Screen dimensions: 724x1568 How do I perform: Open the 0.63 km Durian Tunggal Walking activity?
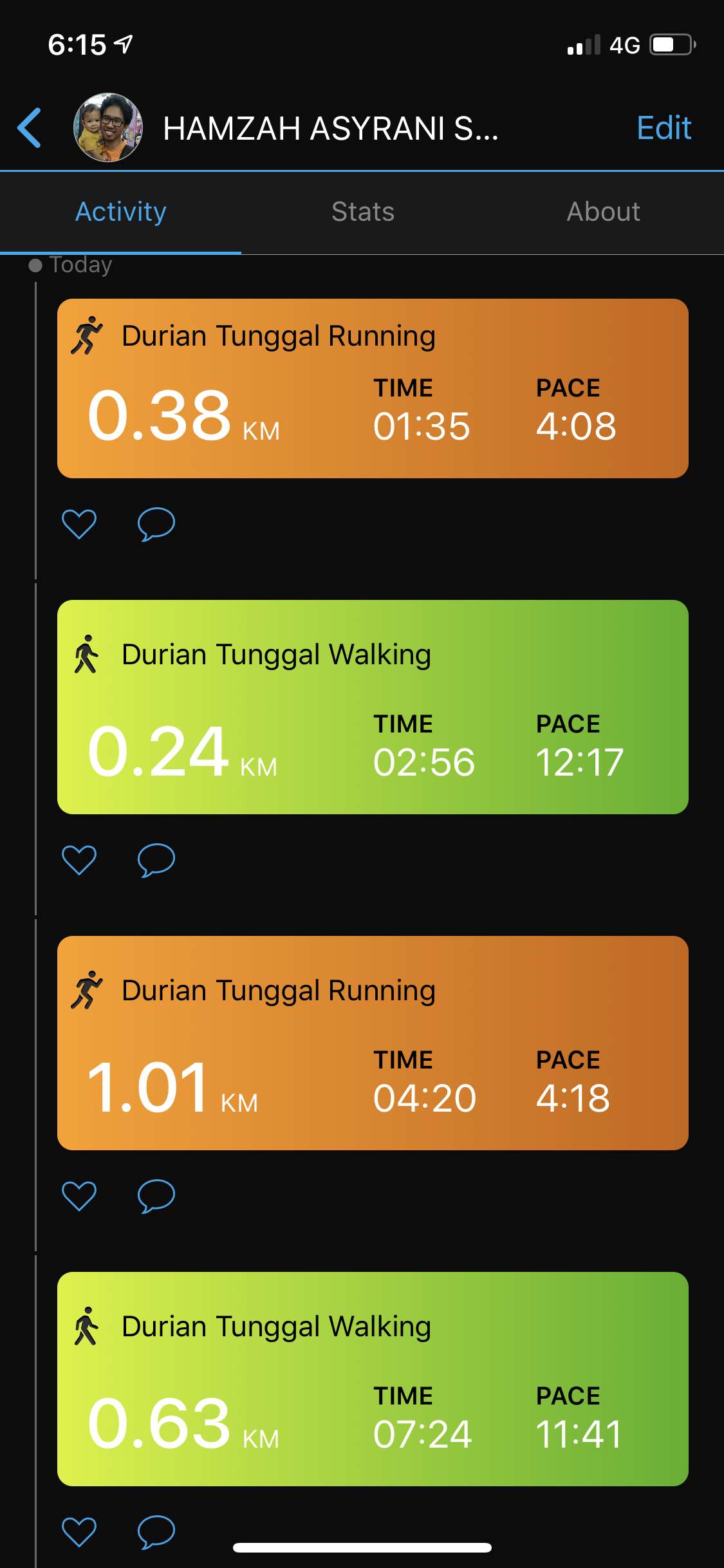(373, 1379)
